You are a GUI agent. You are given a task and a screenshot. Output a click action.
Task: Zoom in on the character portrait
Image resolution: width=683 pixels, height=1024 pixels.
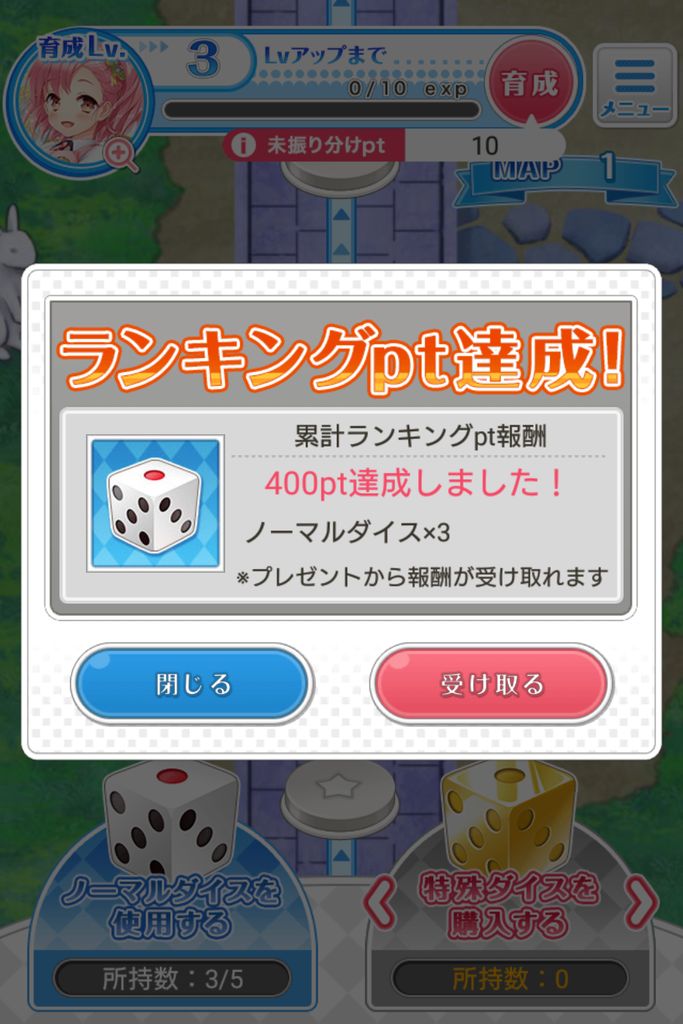click(x=122, y=153)
